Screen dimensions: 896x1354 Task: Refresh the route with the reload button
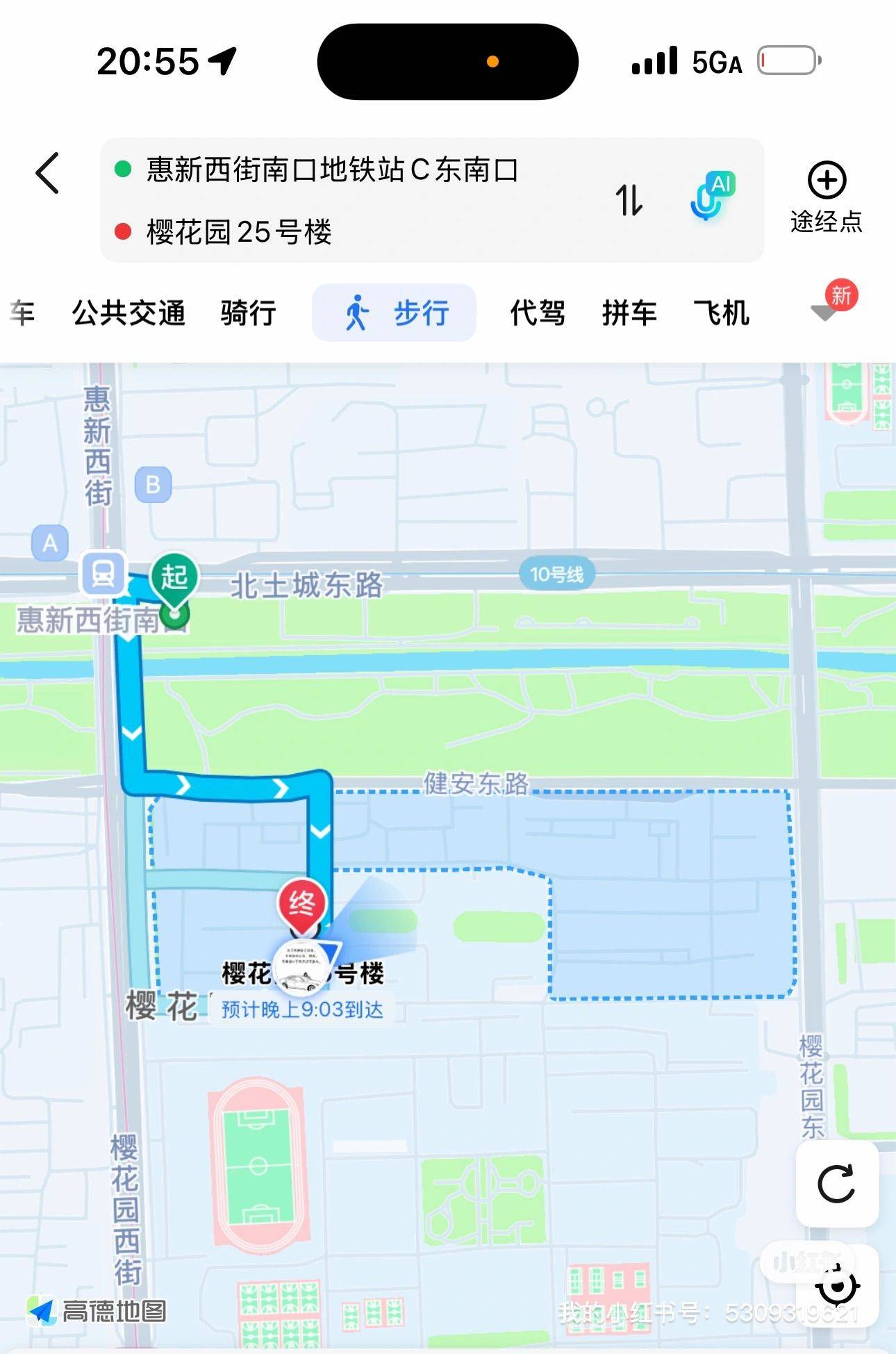pos(836,1184)
